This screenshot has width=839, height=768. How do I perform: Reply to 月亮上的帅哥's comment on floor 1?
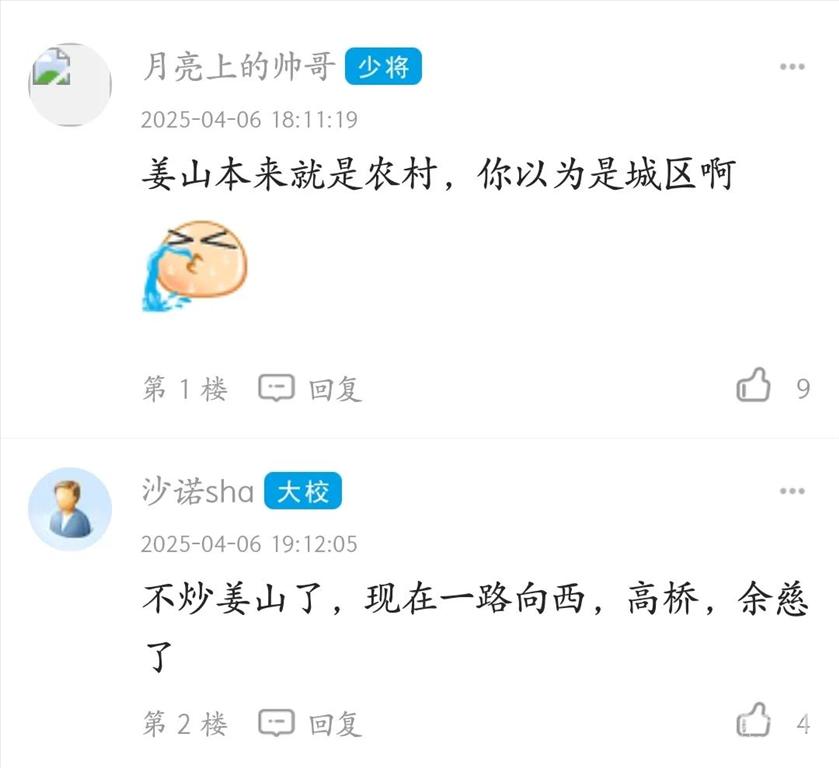tap(310, 388)
